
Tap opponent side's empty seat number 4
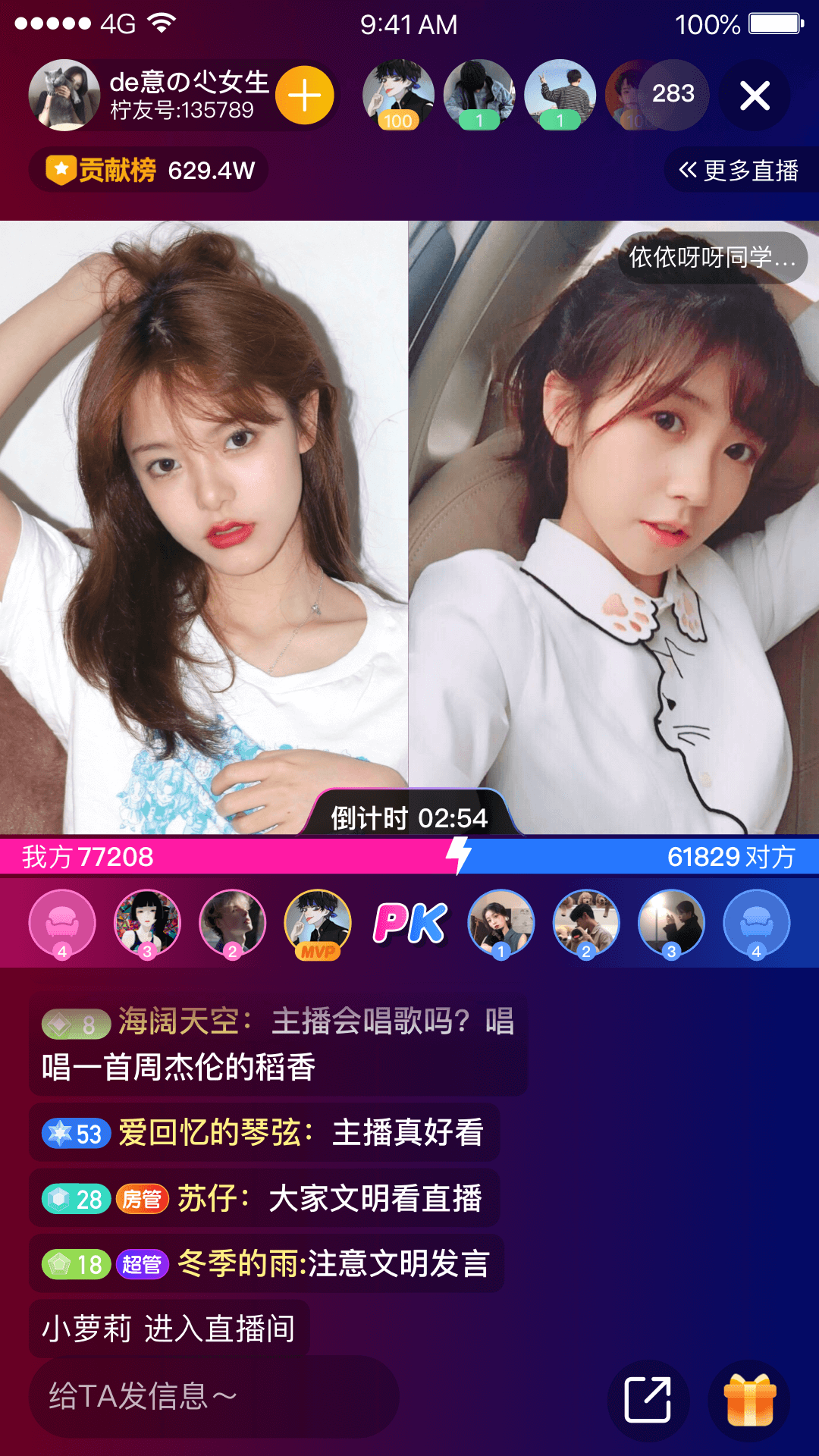[756, 923]
